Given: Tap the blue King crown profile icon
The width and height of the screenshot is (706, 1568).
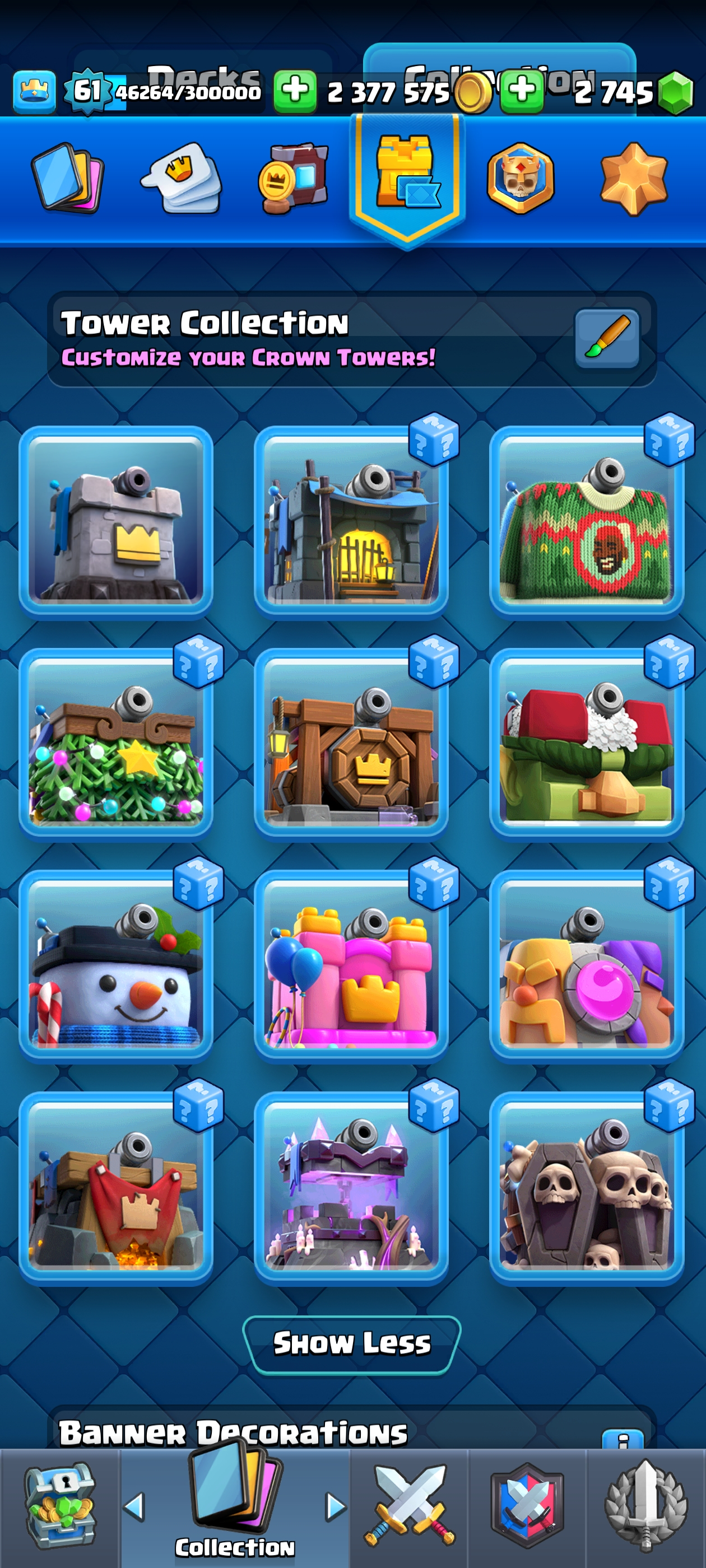Looking at the screenshot, I should [x=34, y=91].
